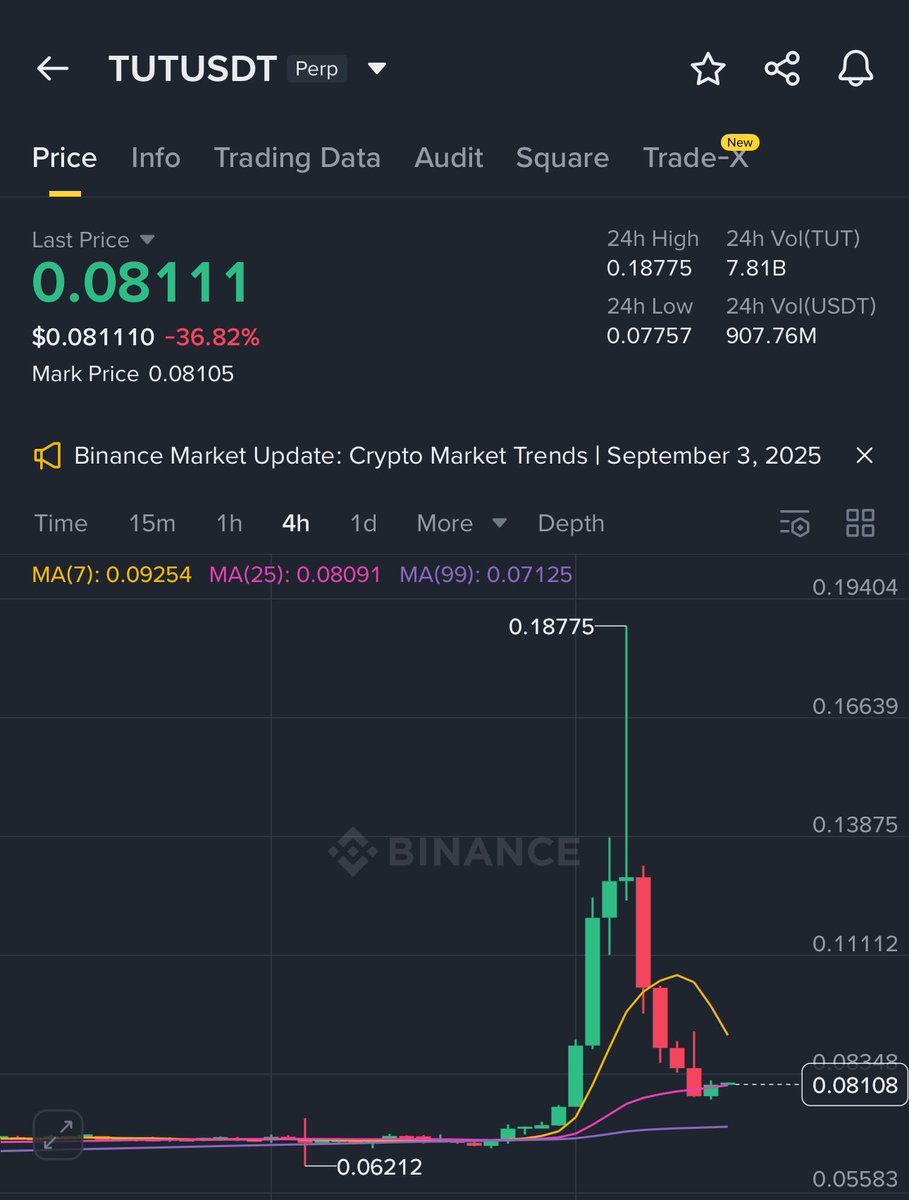The height and width of the screenshot is (1200, 909).
Task: Select the Time chart view
Action: pos(61,523)
